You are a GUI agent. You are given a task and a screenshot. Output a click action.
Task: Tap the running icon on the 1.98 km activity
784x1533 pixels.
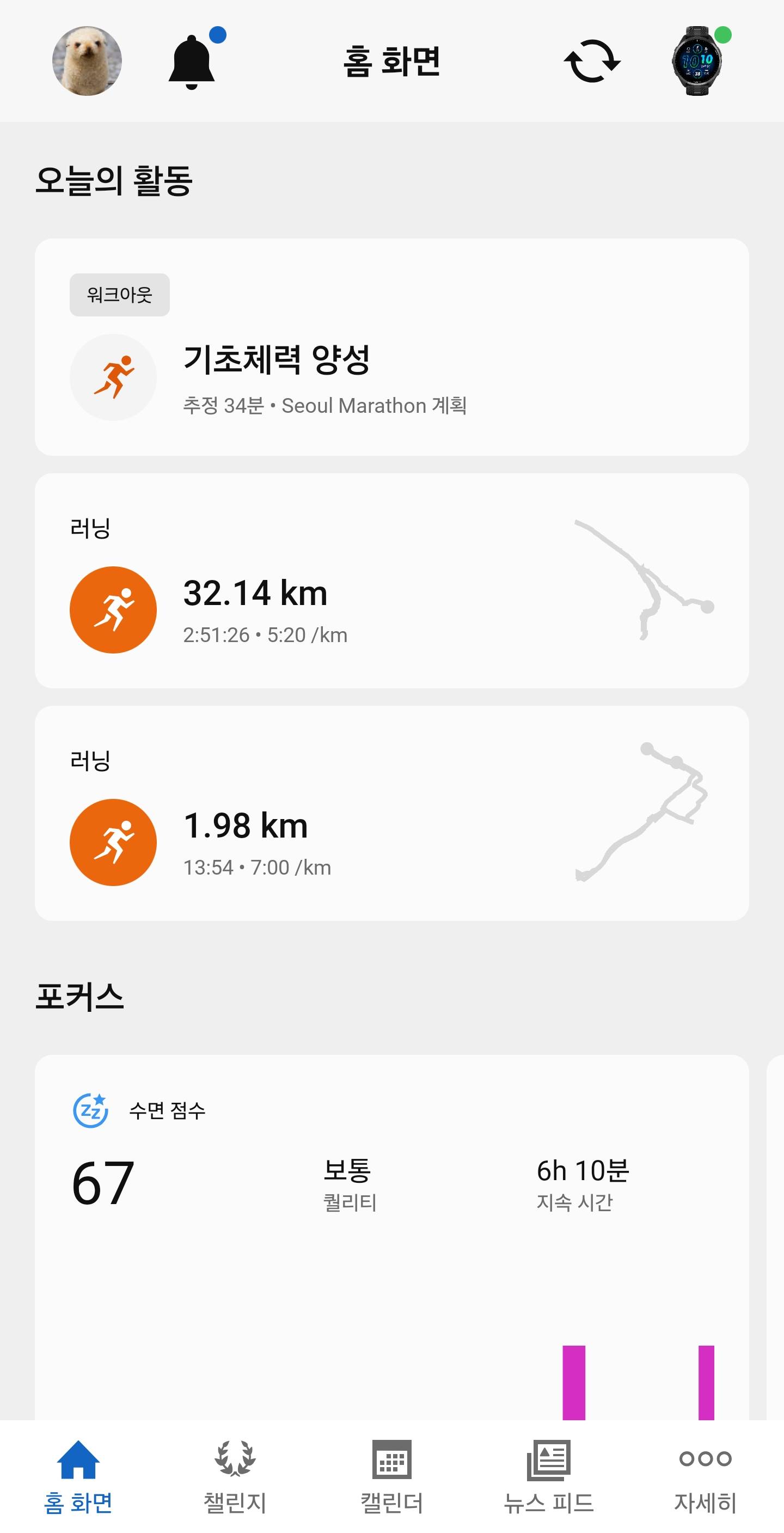click(x=112, y=841)
